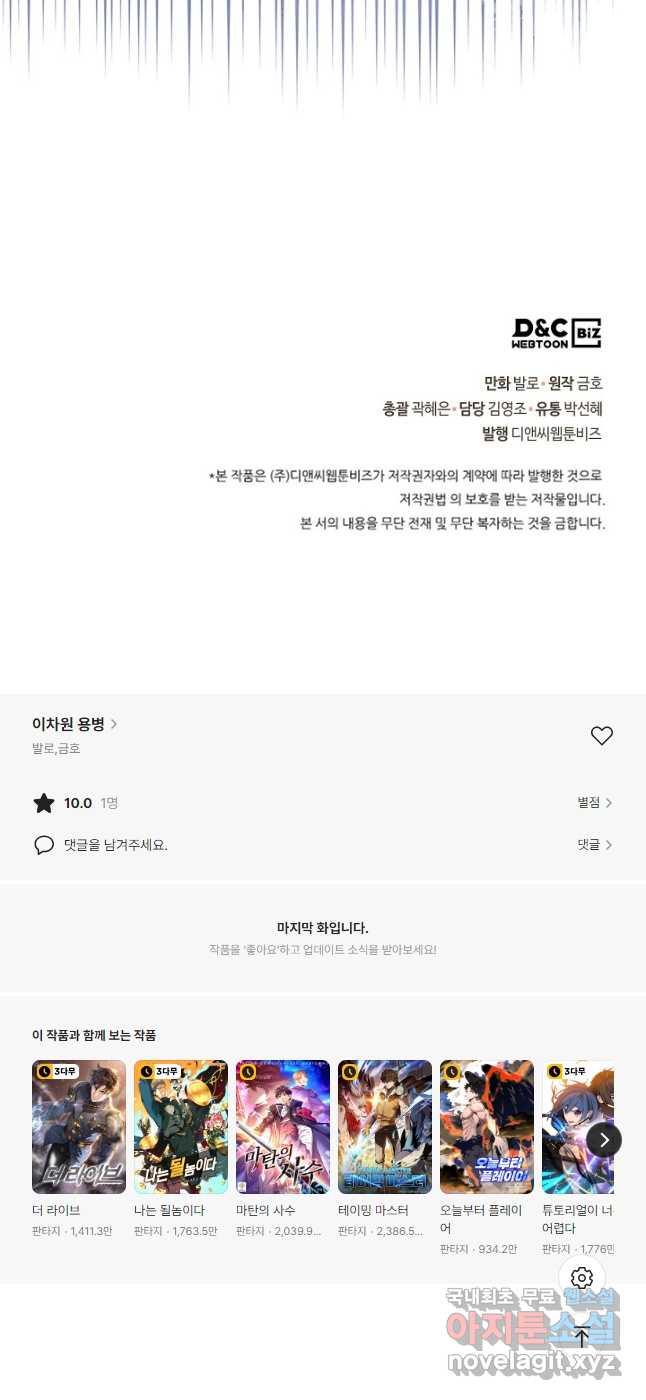Show more recommended works with the arrow
The width and height of the screenshot is (646, 1400).
tap(604, 1140)
